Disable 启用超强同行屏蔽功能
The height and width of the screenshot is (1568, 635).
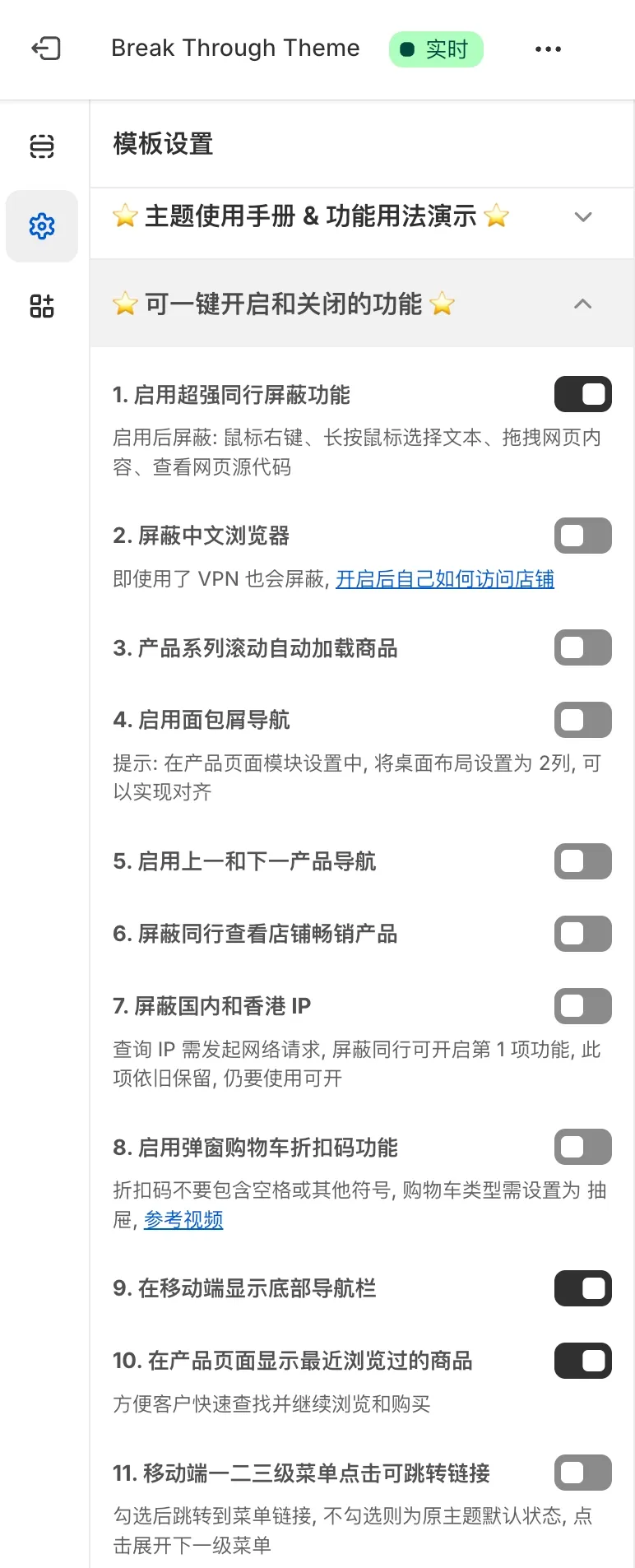point(582,394)
